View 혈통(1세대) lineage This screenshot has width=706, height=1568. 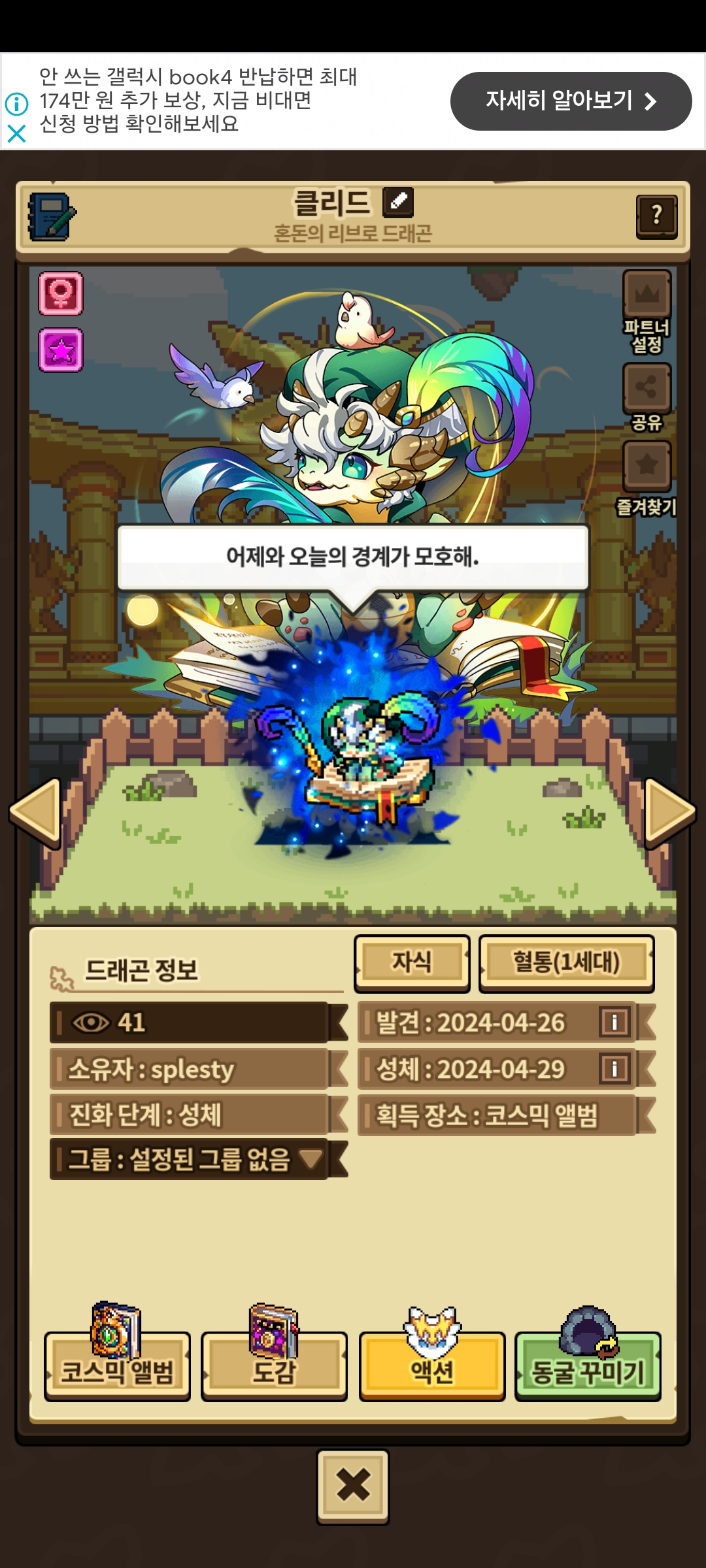[x=566, y=962]
